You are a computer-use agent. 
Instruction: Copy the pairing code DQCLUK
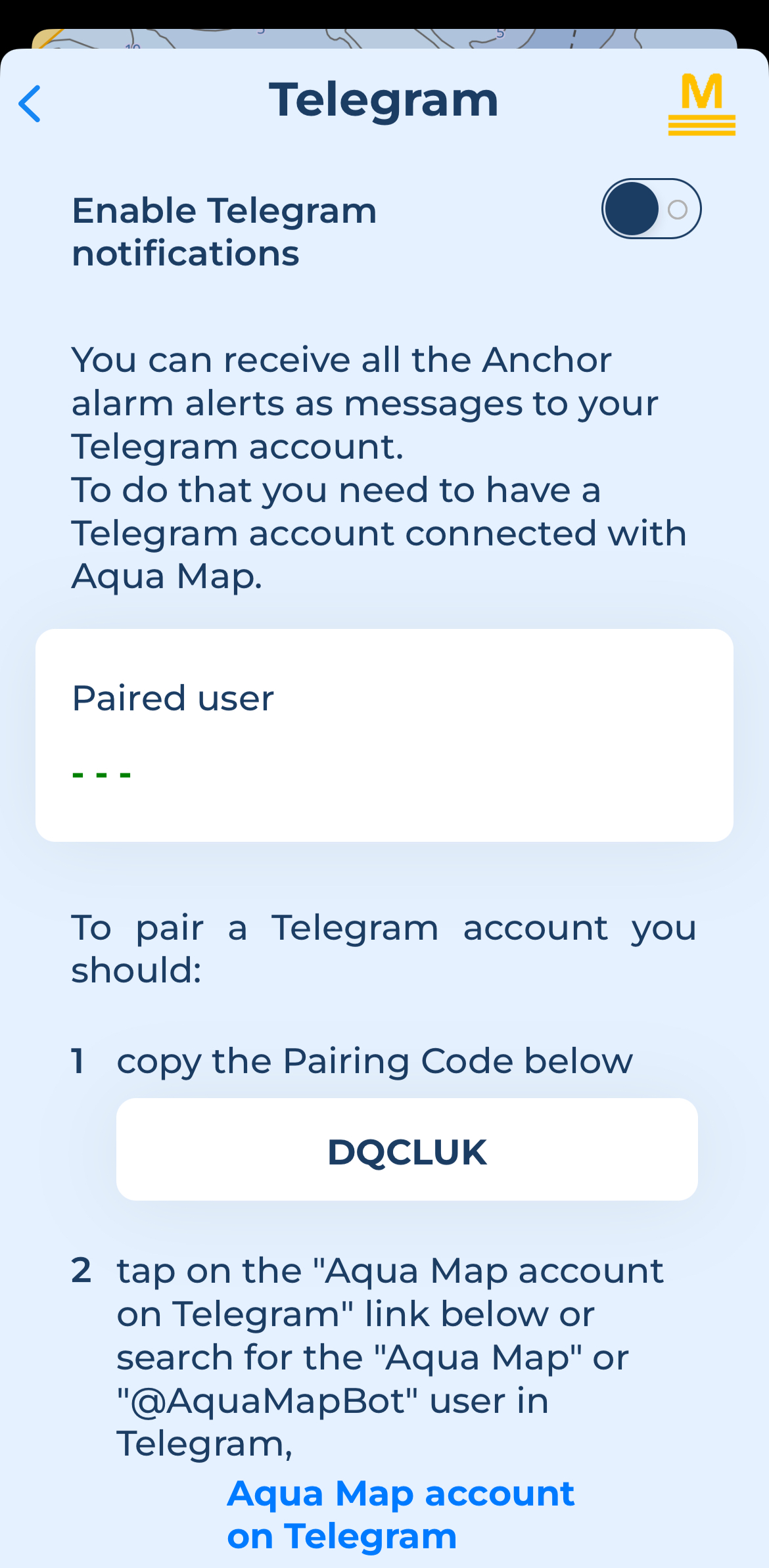[407, 1151]
